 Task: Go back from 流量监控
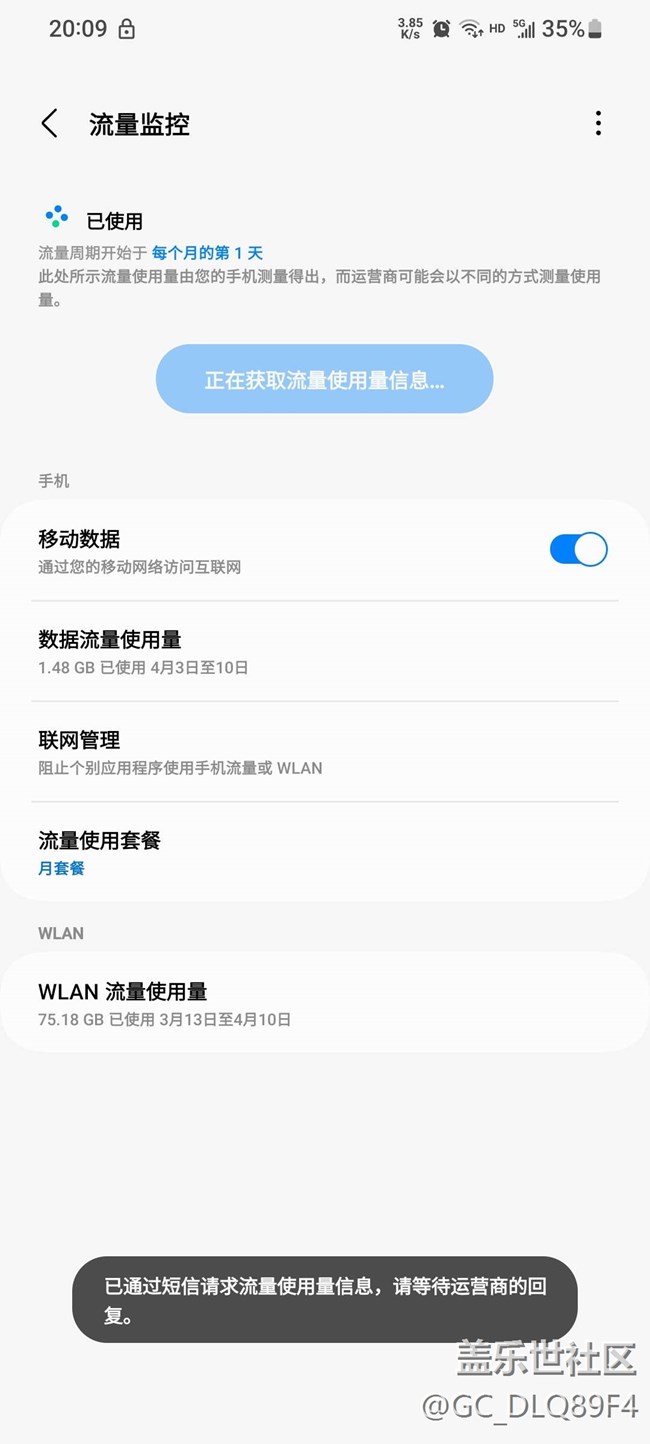49,124
